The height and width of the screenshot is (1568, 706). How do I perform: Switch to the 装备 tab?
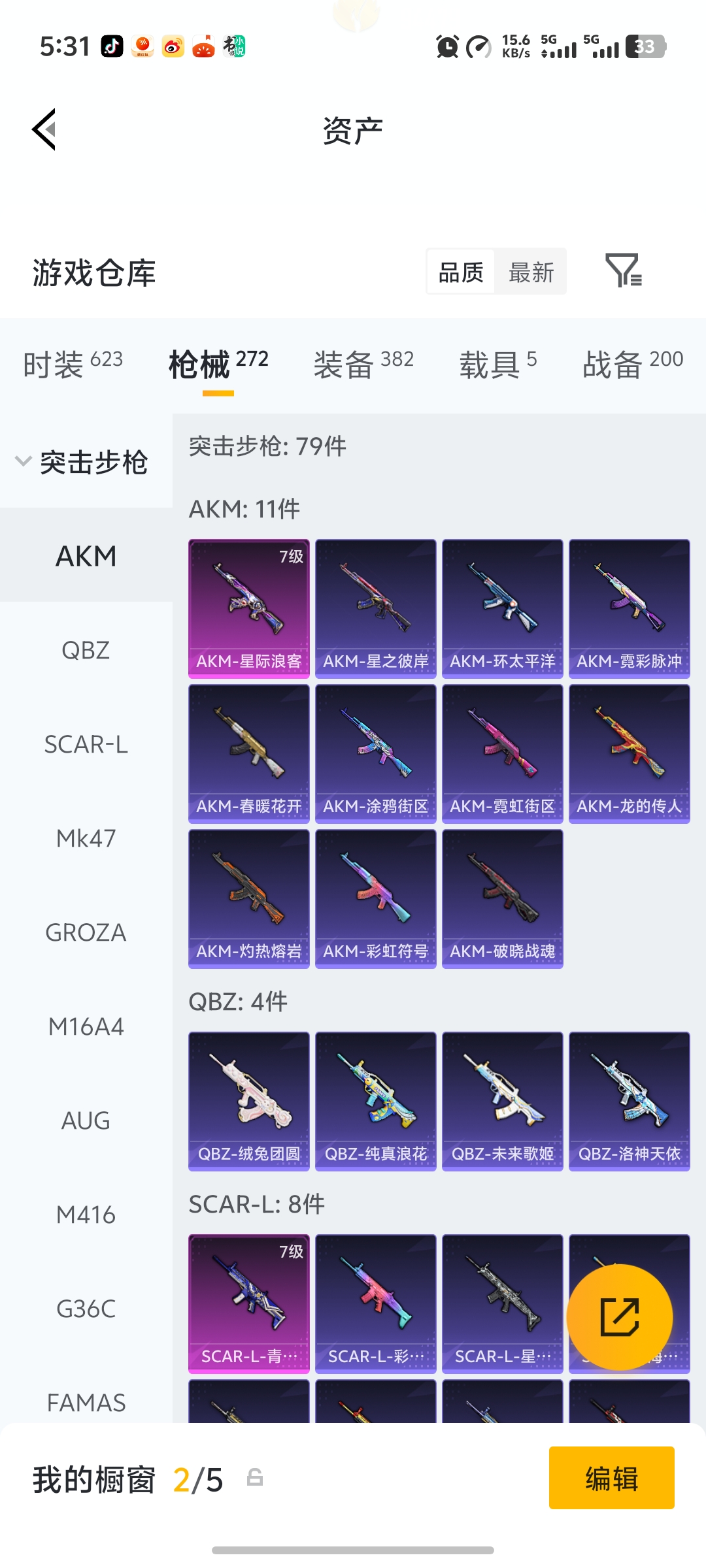point(363,363)
